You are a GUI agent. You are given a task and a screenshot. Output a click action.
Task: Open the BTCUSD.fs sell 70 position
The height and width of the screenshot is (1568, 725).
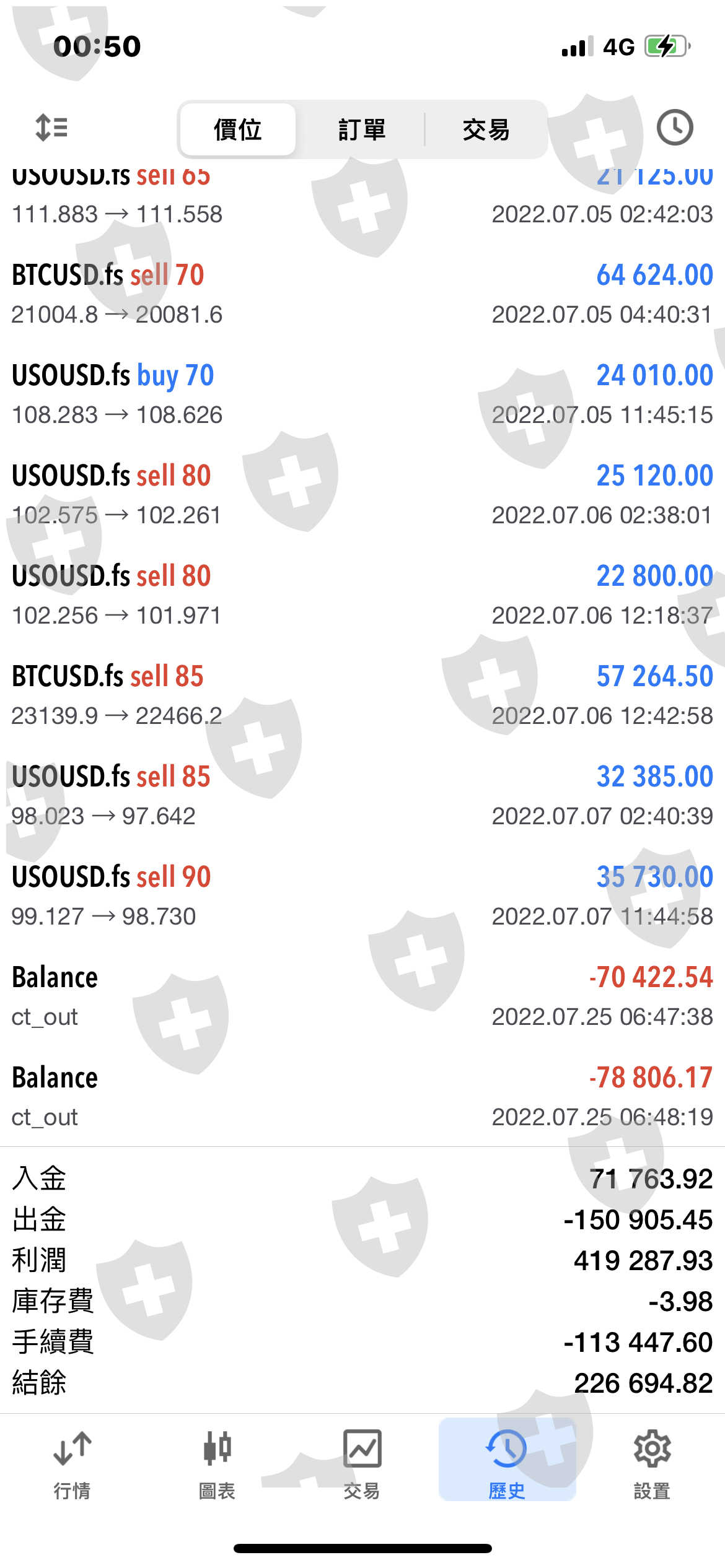[362, 294]
